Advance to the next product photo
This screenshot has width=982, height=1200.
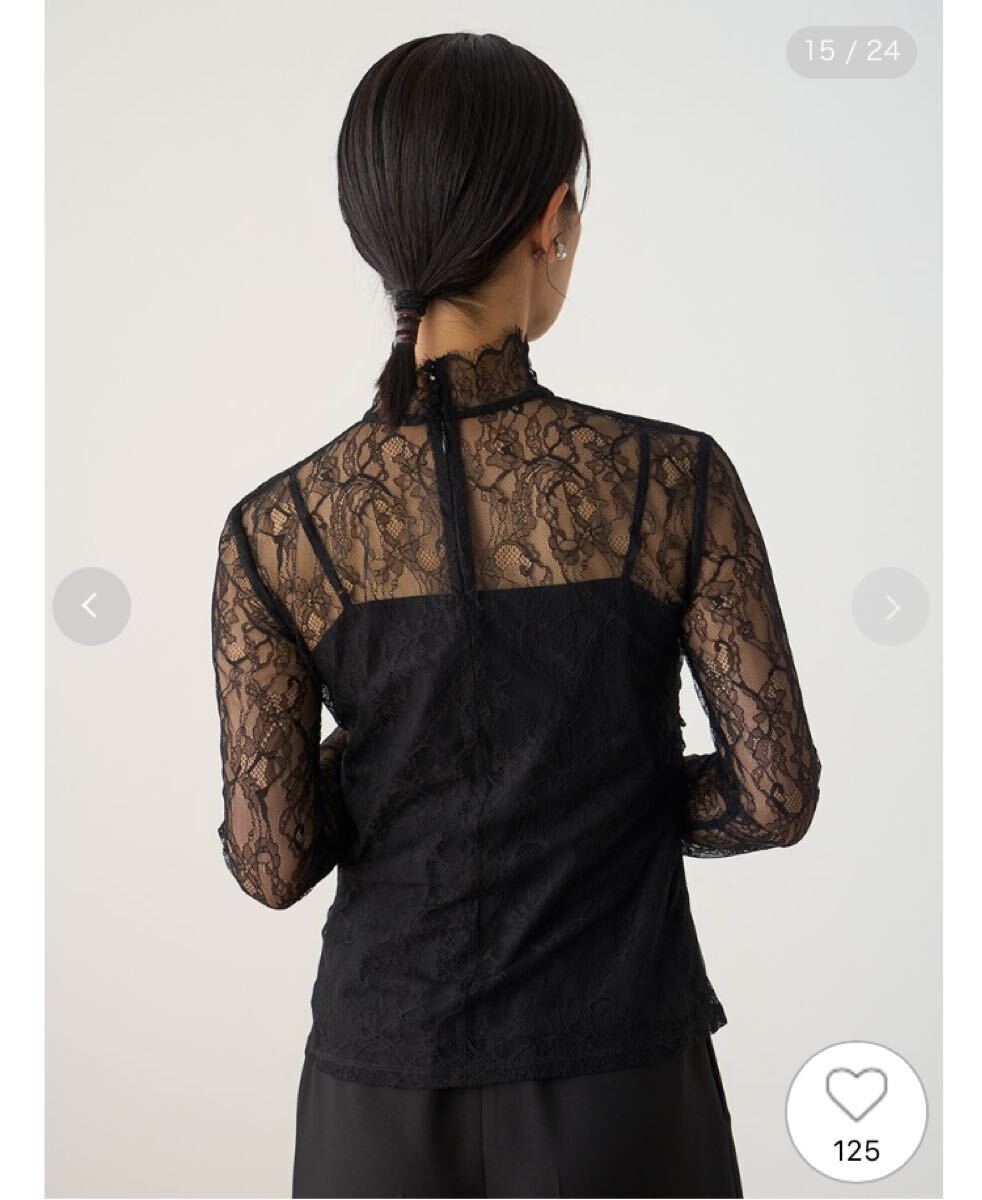(890, 606)
